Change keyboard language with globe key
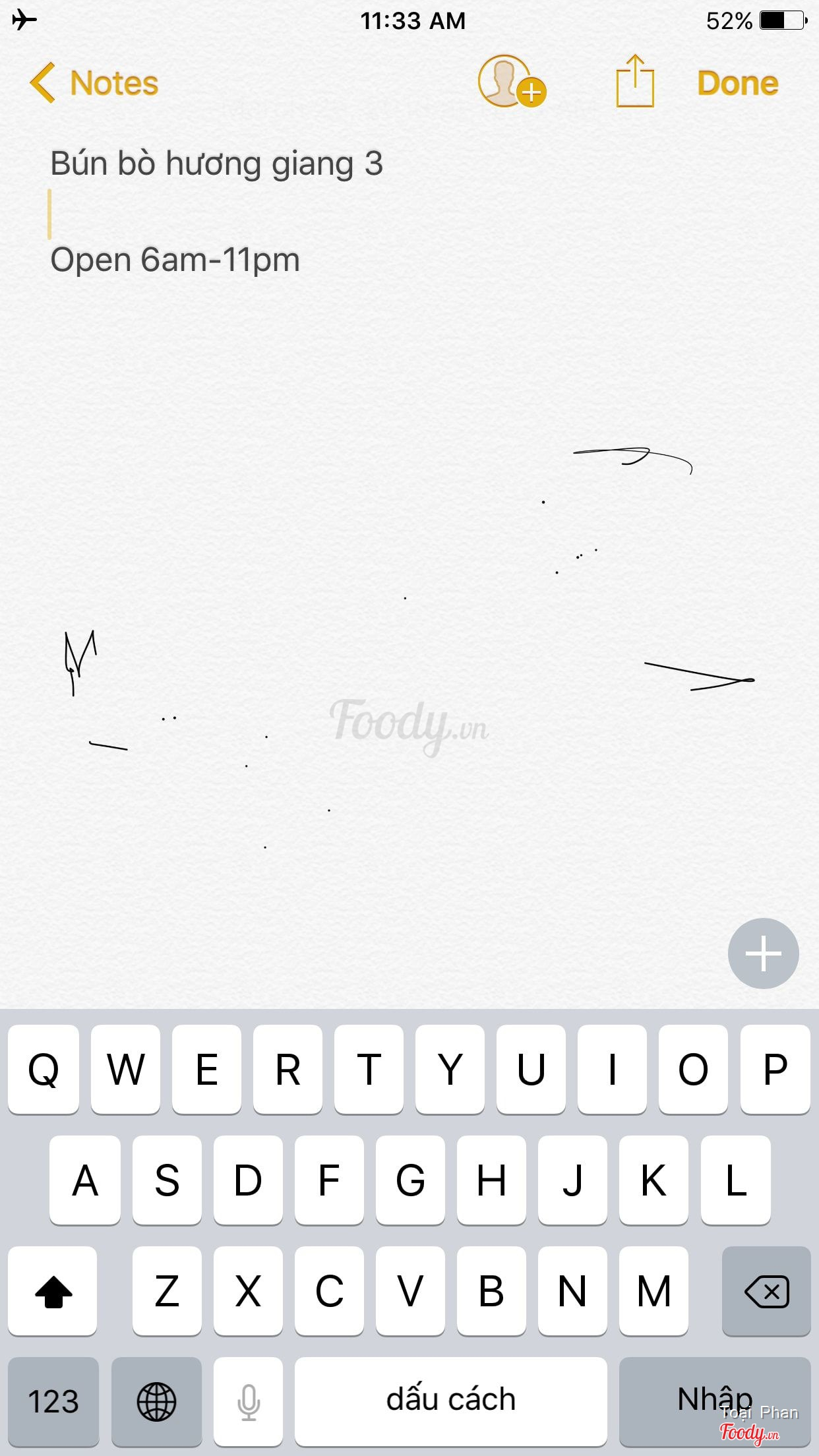The width and height of the screenshot is (819, 1456). (156, 1400)
